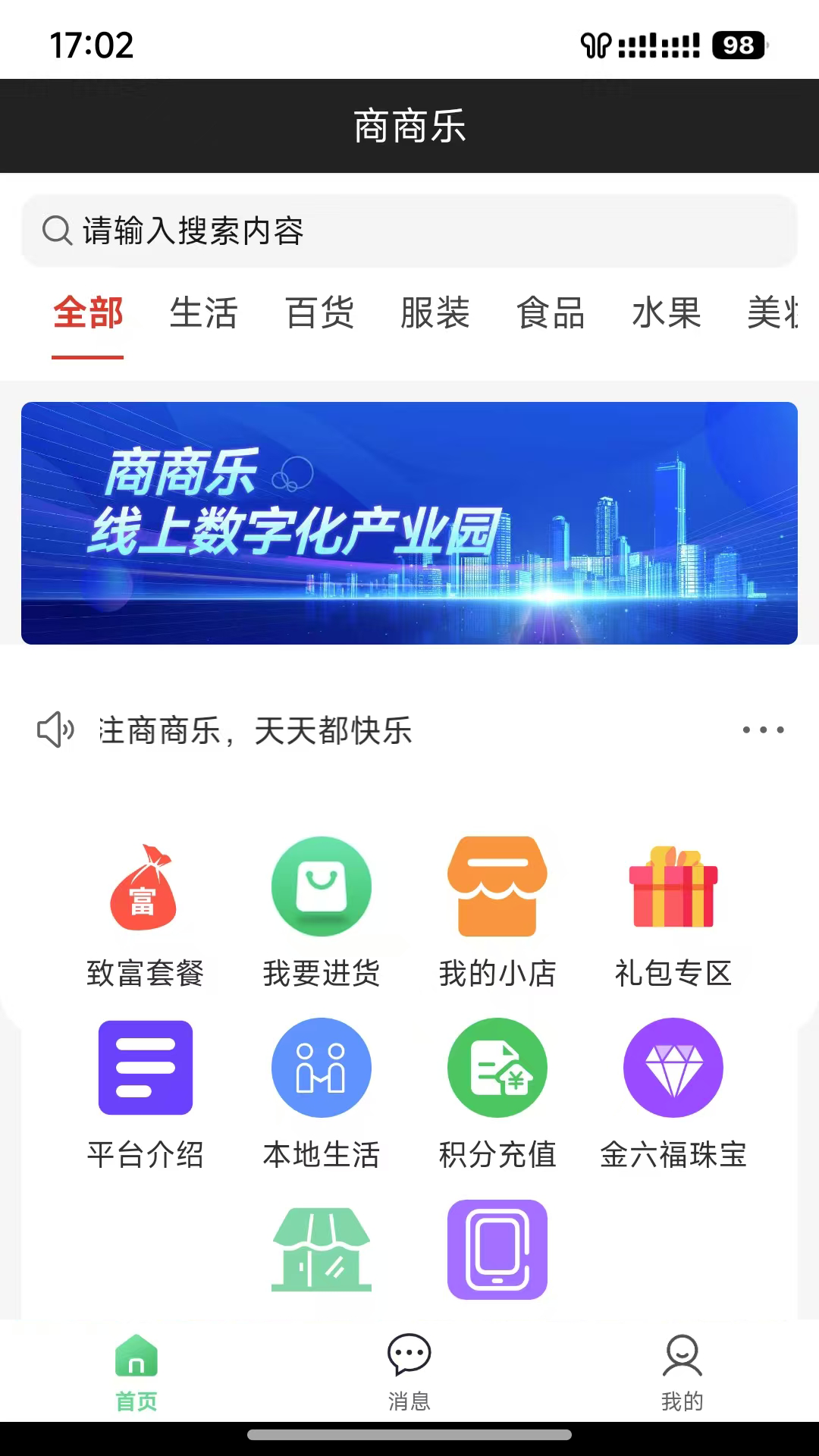Tap the 我要进货 green shopping bag icon
Viewport: 819px width, 1456px height.
322,887
